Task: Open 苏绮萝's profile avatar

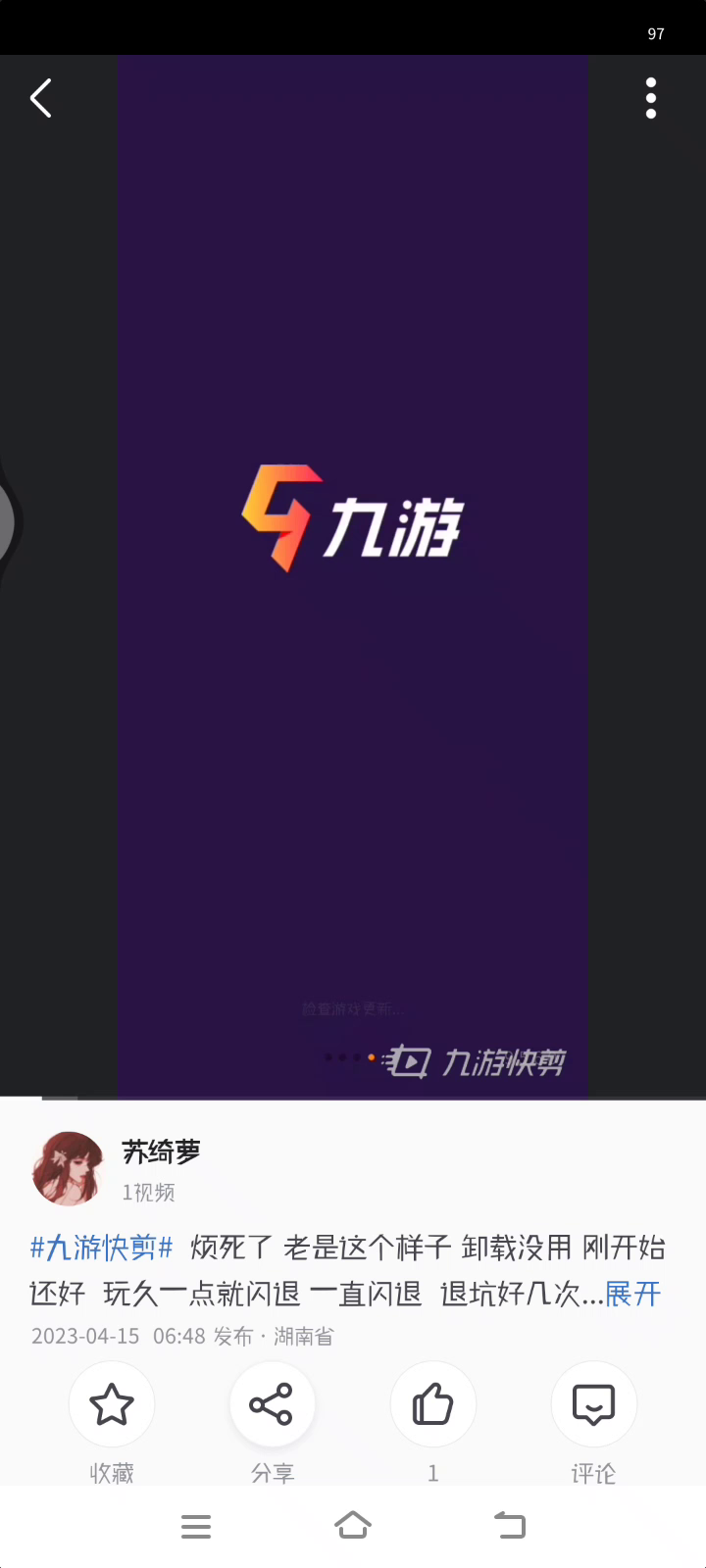Action: point(68,1169)
